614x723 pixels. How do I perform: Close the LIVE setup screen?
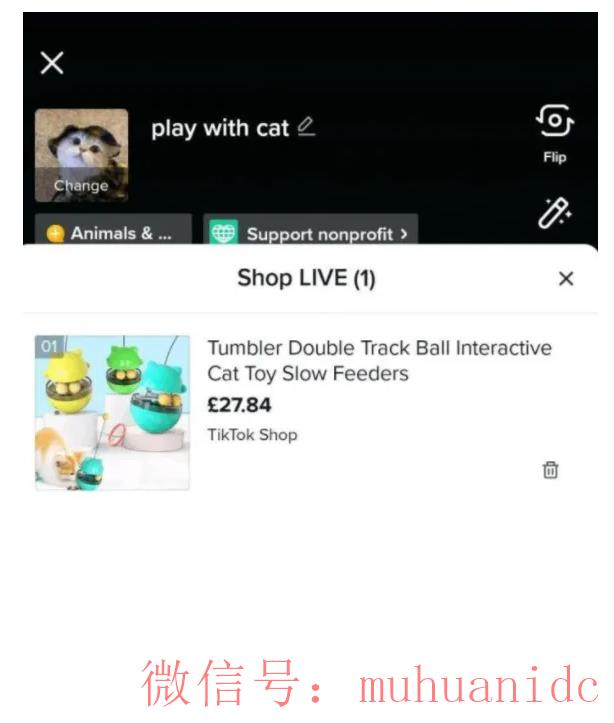click(x=52, y=64)
